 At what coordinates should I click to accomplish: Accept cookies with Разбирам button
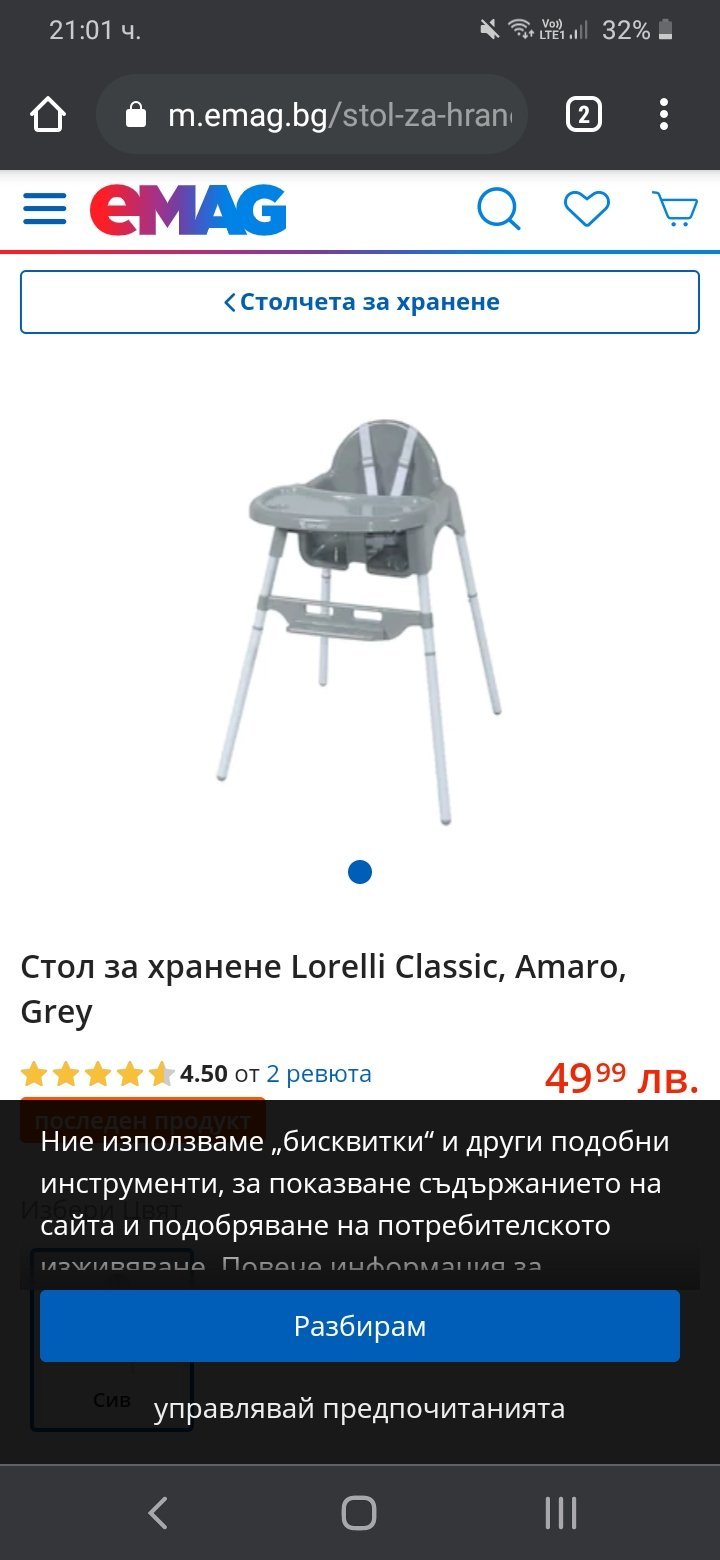360,1326
